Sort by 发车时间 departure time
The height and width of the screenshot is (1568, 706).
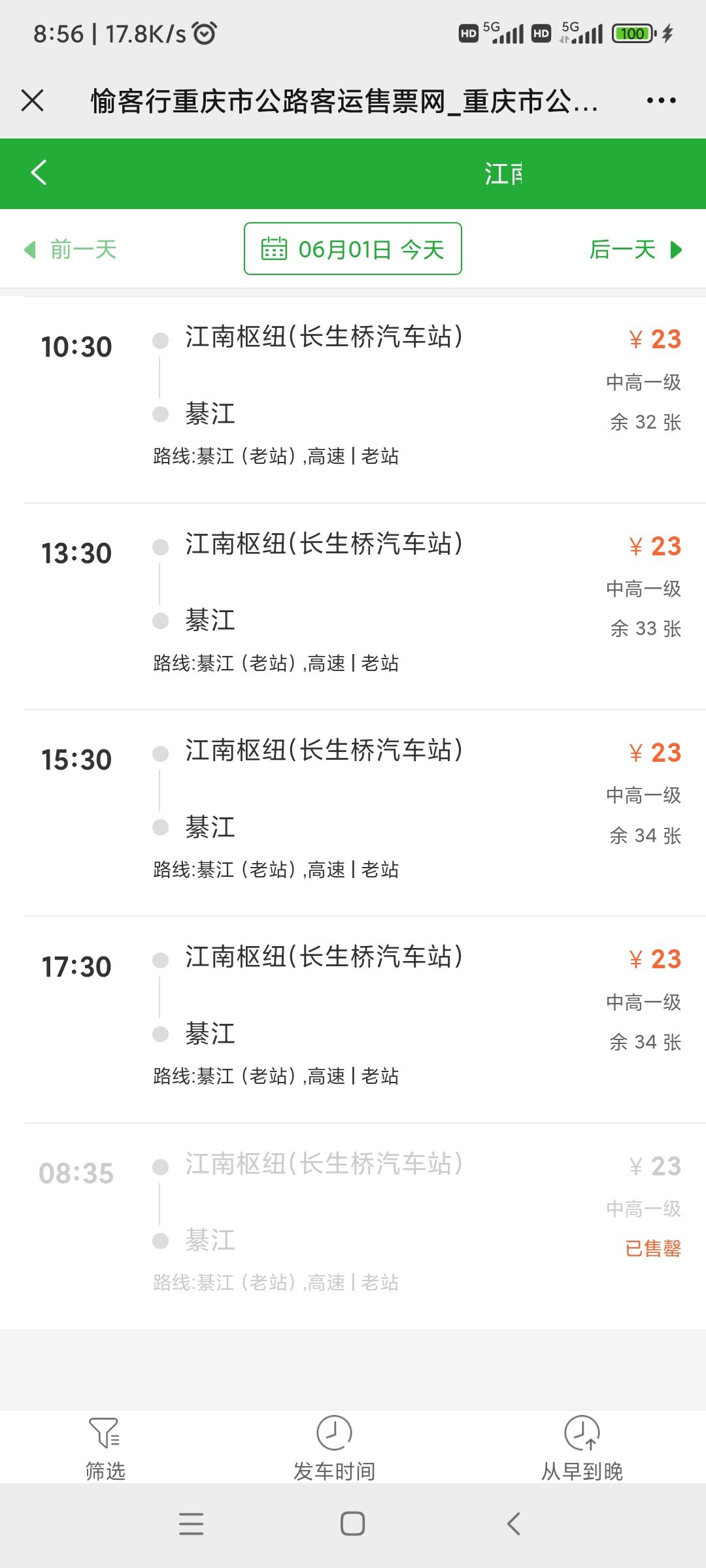click(x=334, y=1448)
